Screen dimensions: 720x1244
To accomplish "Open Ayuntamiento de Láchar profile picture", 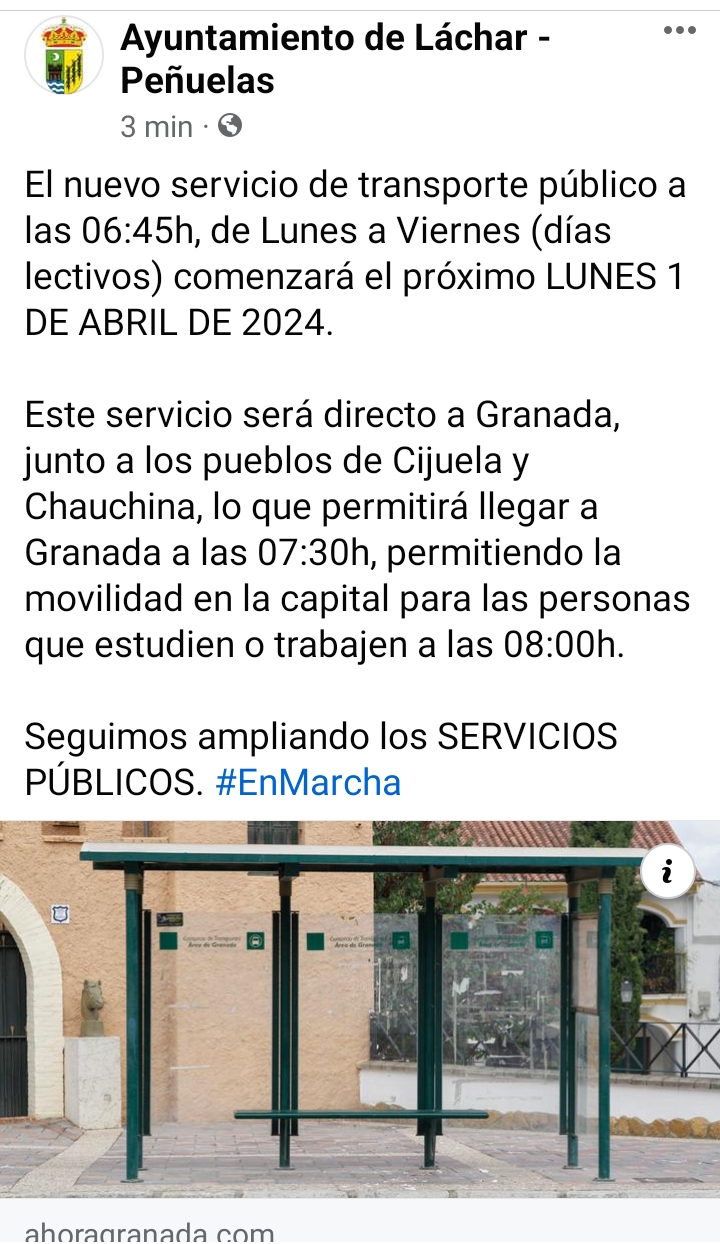I will pyautogui.click(x=63, y=55).
